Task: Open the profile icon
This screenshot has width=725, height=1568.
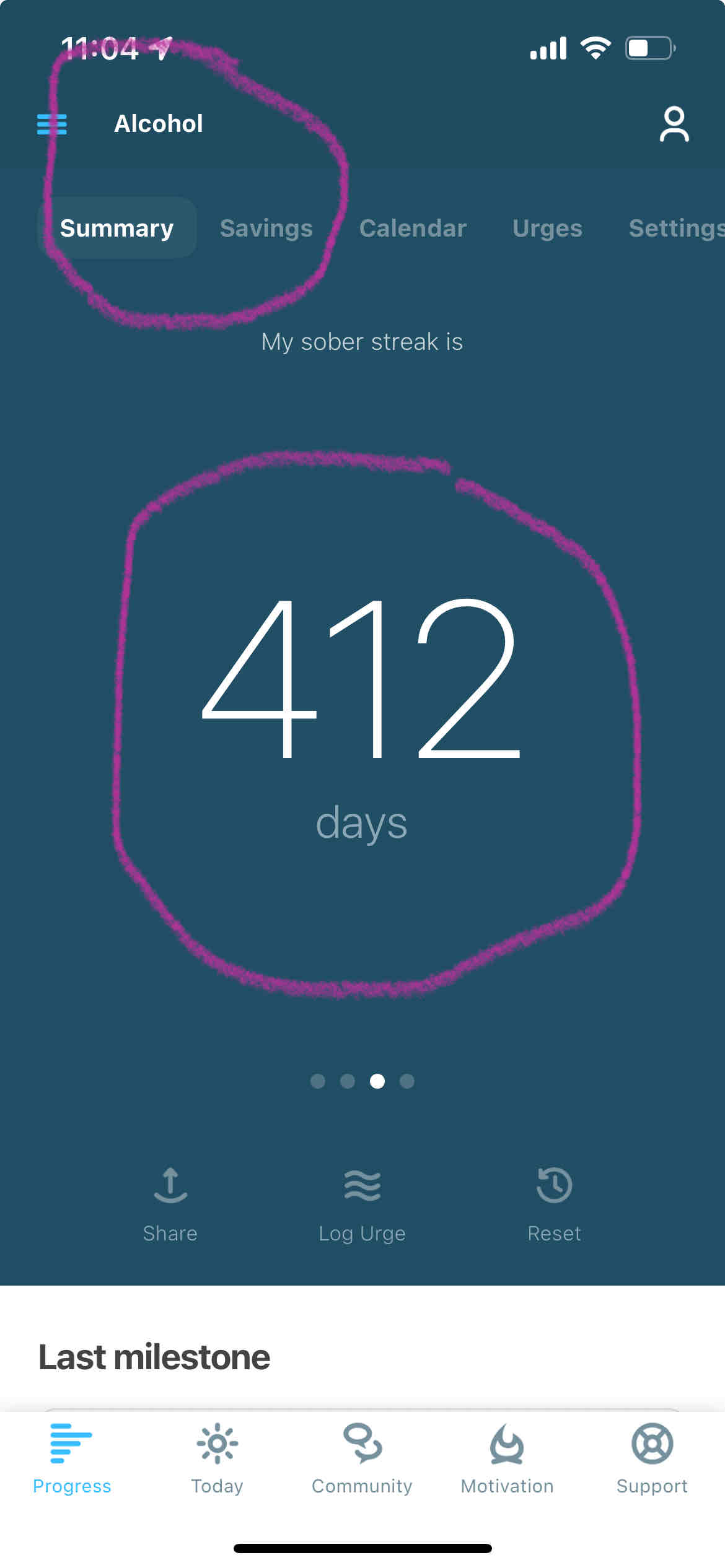Action: (674, 124)
